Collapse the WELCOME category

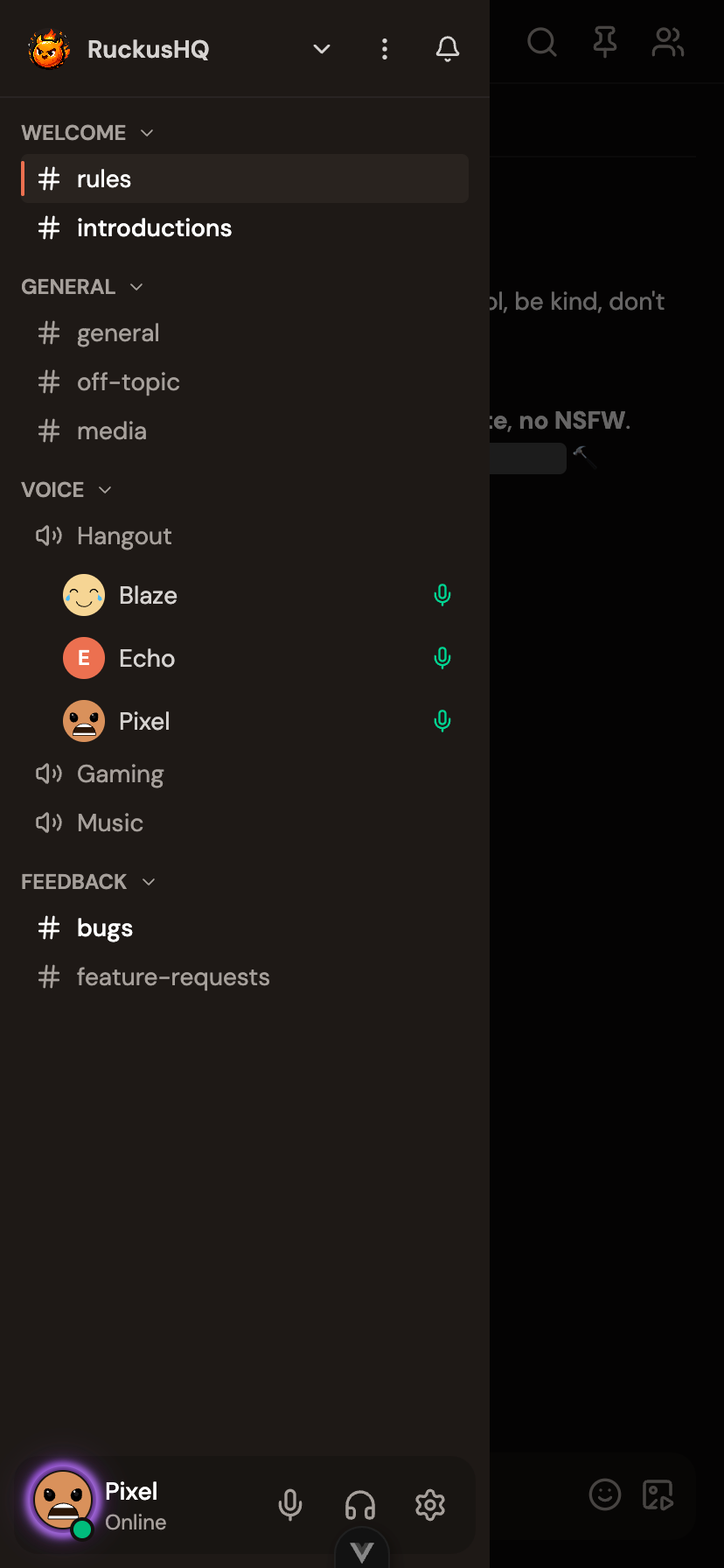pos(87,132)
